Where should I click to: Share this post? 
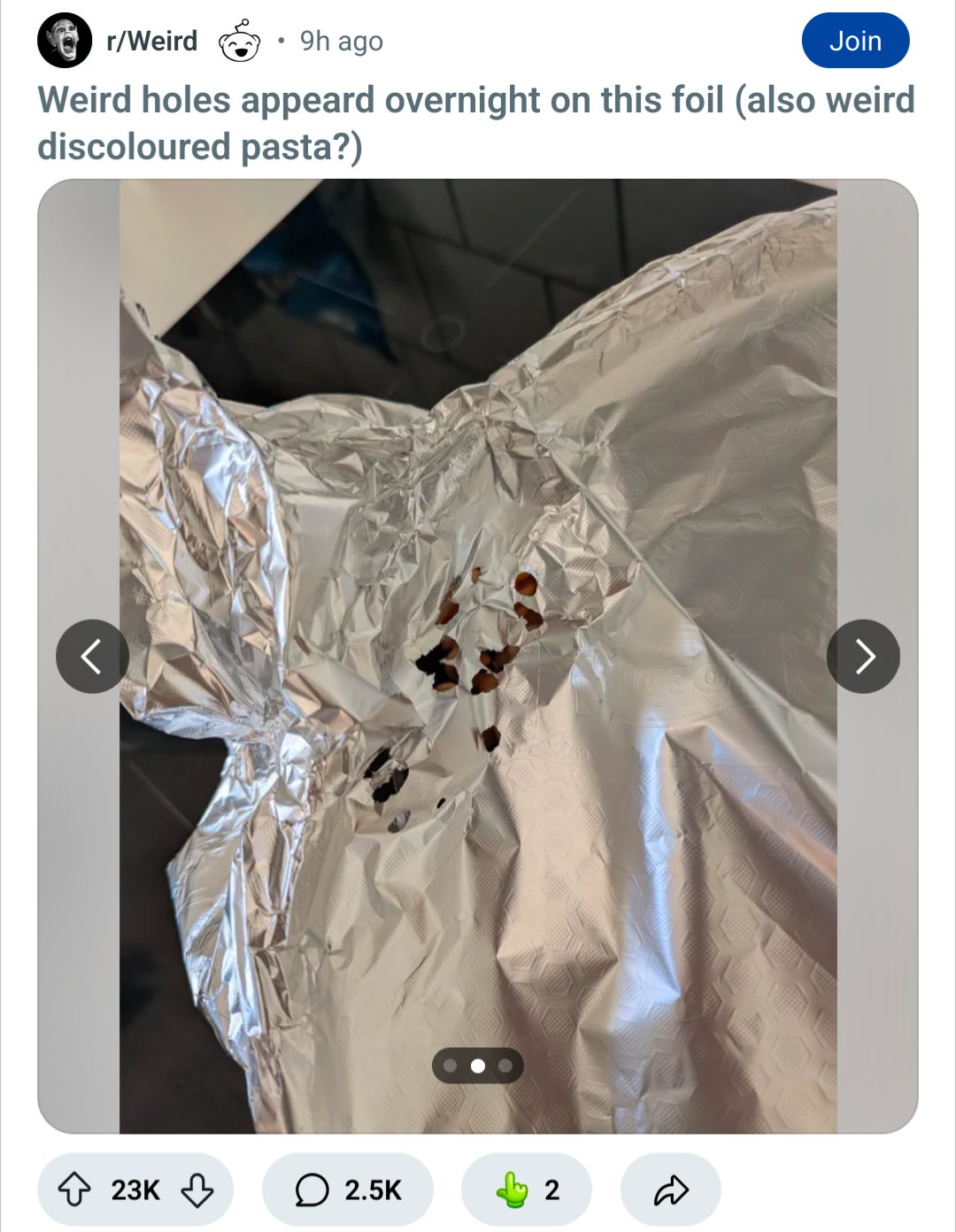(670, 1190)
